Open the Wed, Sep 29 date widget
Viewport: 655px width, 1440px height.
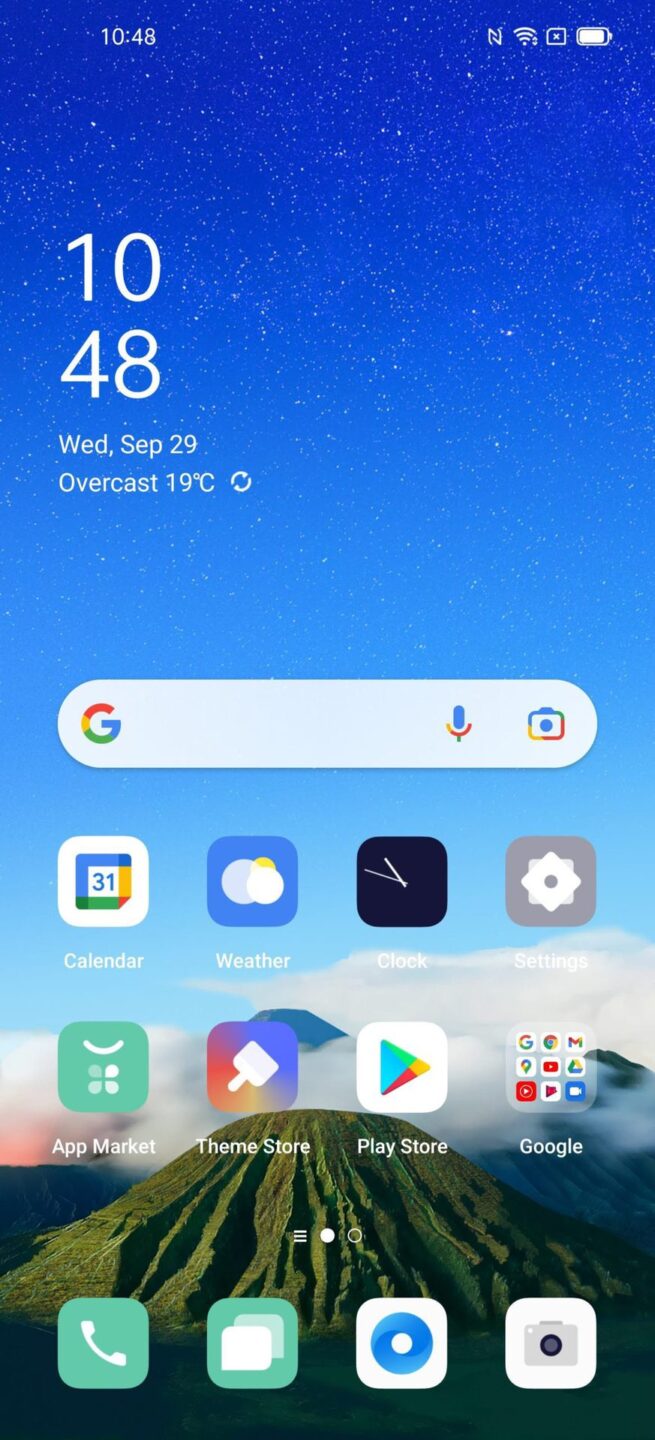(128, 444)
